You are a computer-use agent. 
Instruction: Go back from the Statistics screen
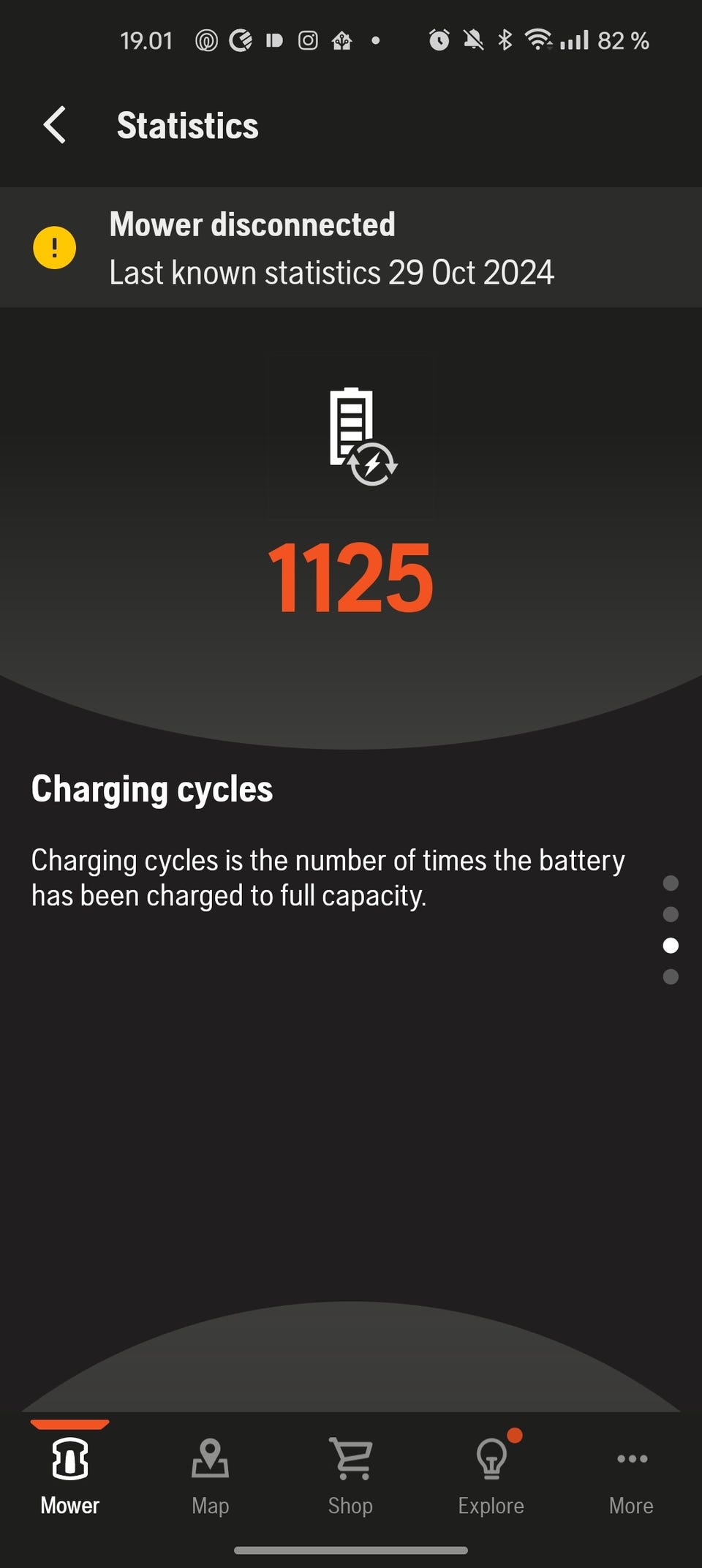(55, 125)
